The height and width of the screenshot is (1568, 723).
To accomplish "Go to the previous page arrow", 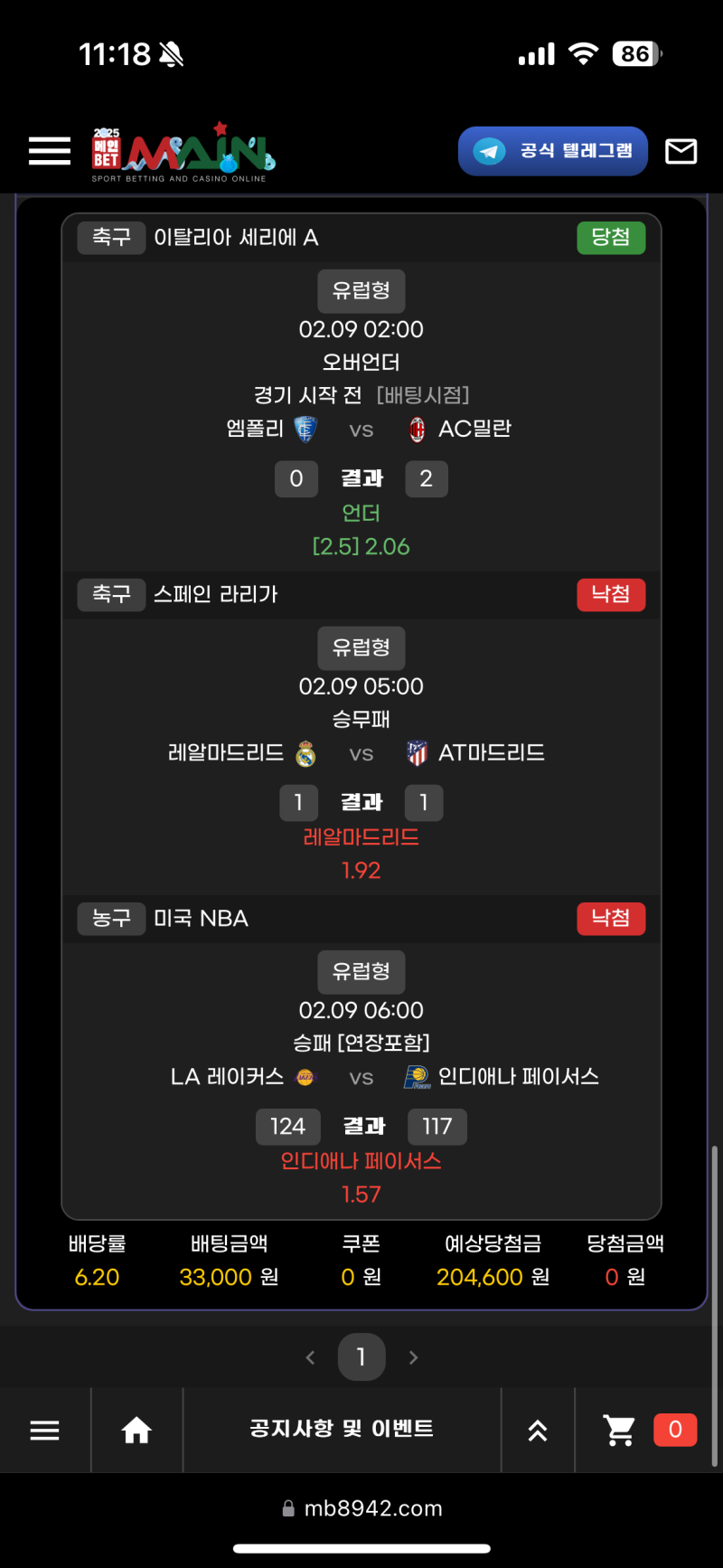I will click(311, 1357).
